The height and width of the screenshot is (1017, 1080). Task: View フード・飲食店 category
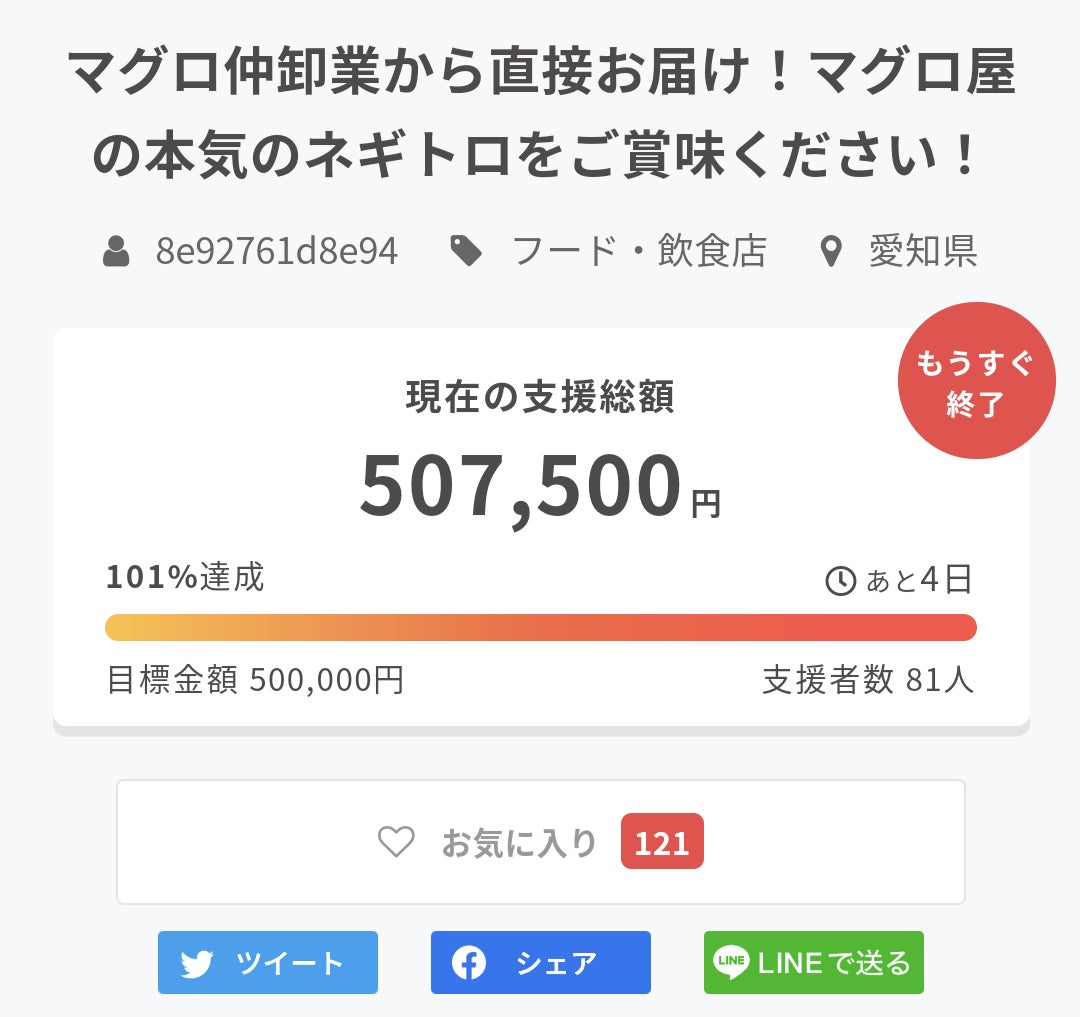638,252
